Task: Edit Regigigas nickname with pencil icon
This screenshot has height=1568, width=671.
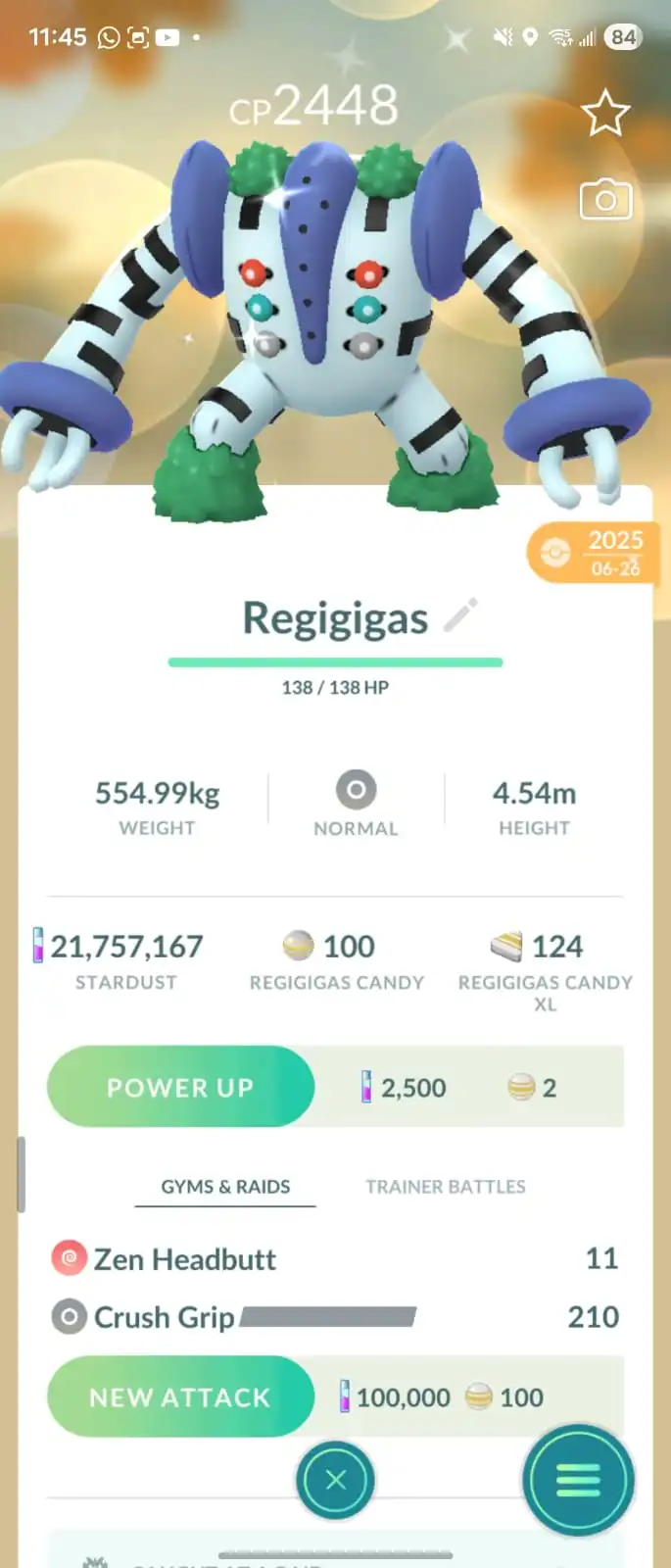Action: point(460,615)
